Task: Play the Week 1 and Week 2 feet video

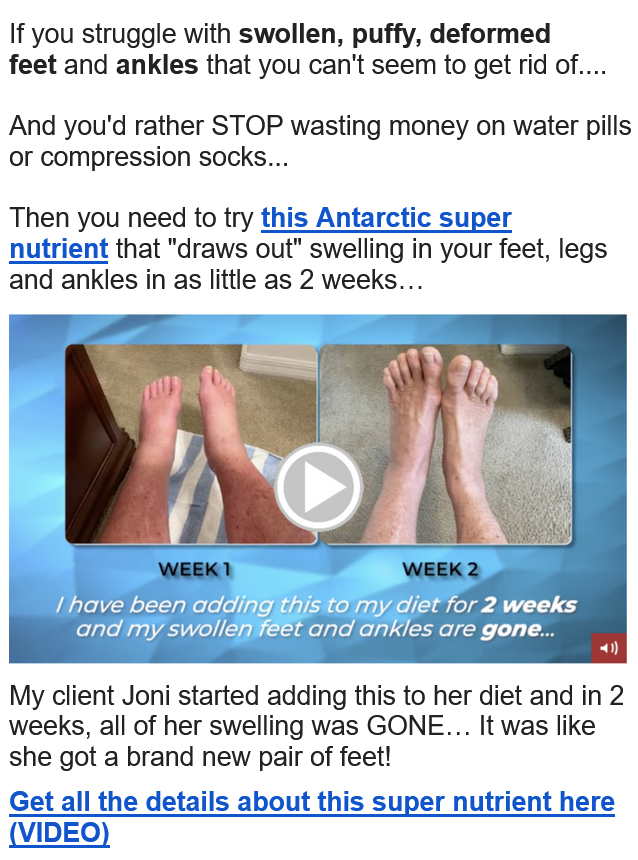Action: [318, 488]
